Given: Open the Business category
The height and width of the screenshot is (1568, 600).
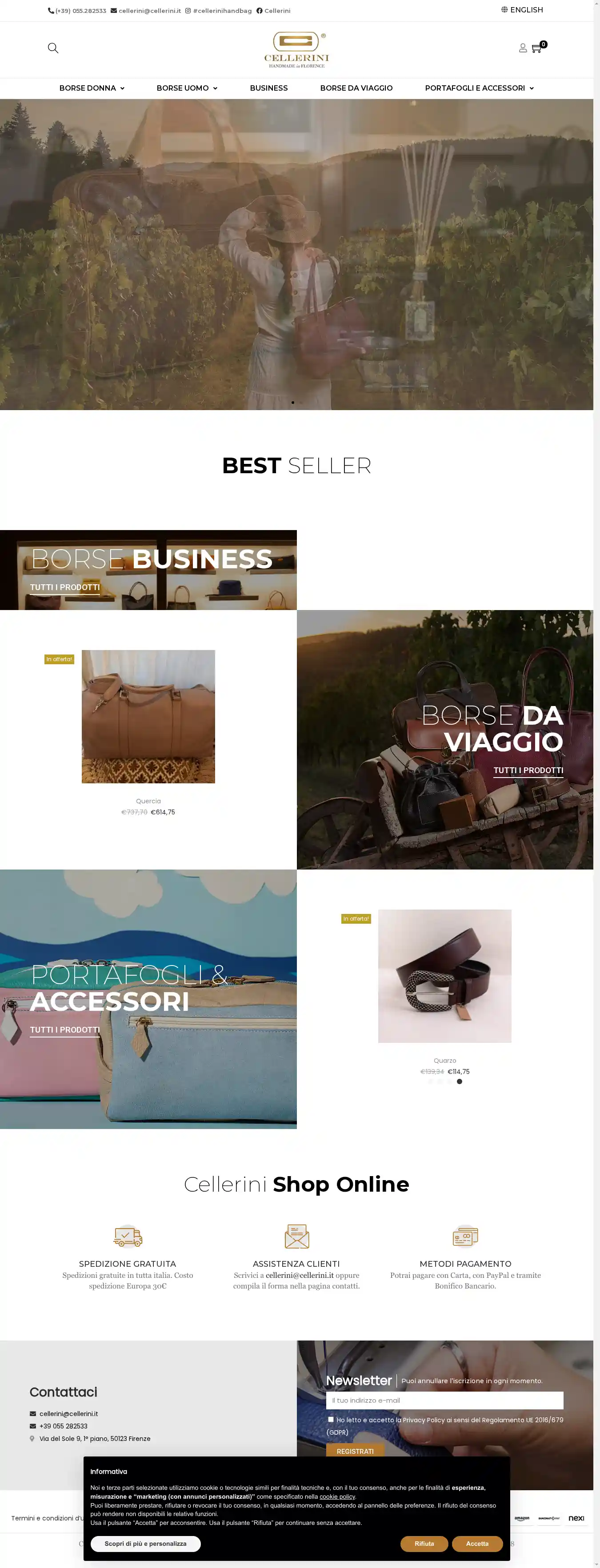Looking at the screenshot, I should coord(268,88).
